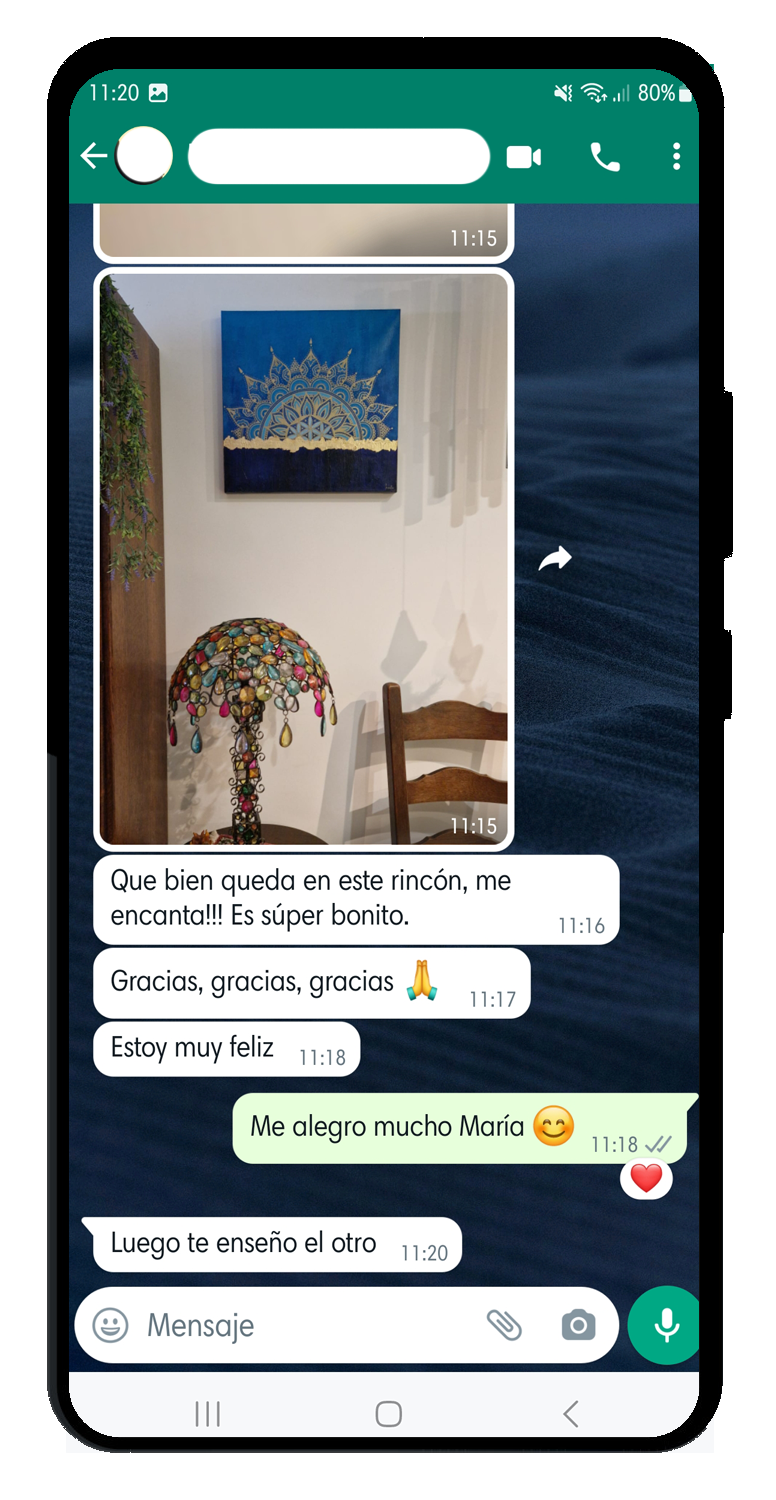Image resolution: width=776 pixels, height=1500 pixels.
Task: Forward the photo with the share arrow
Action: tap(555, 559)
